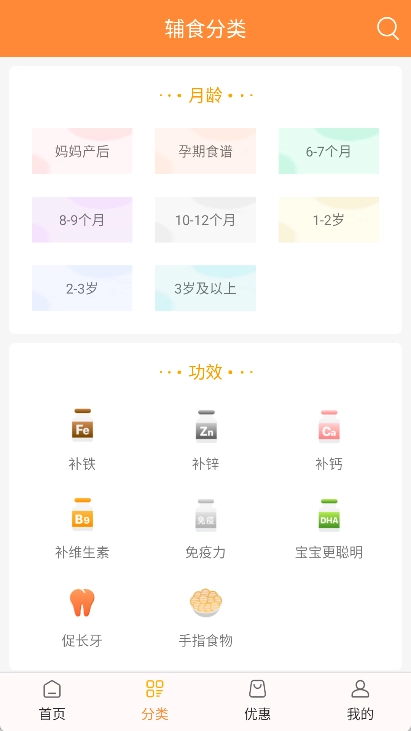Screen dimensions: 411x731
Task: View the 免疫力 immunity category
Action: (x=206, y=528)
